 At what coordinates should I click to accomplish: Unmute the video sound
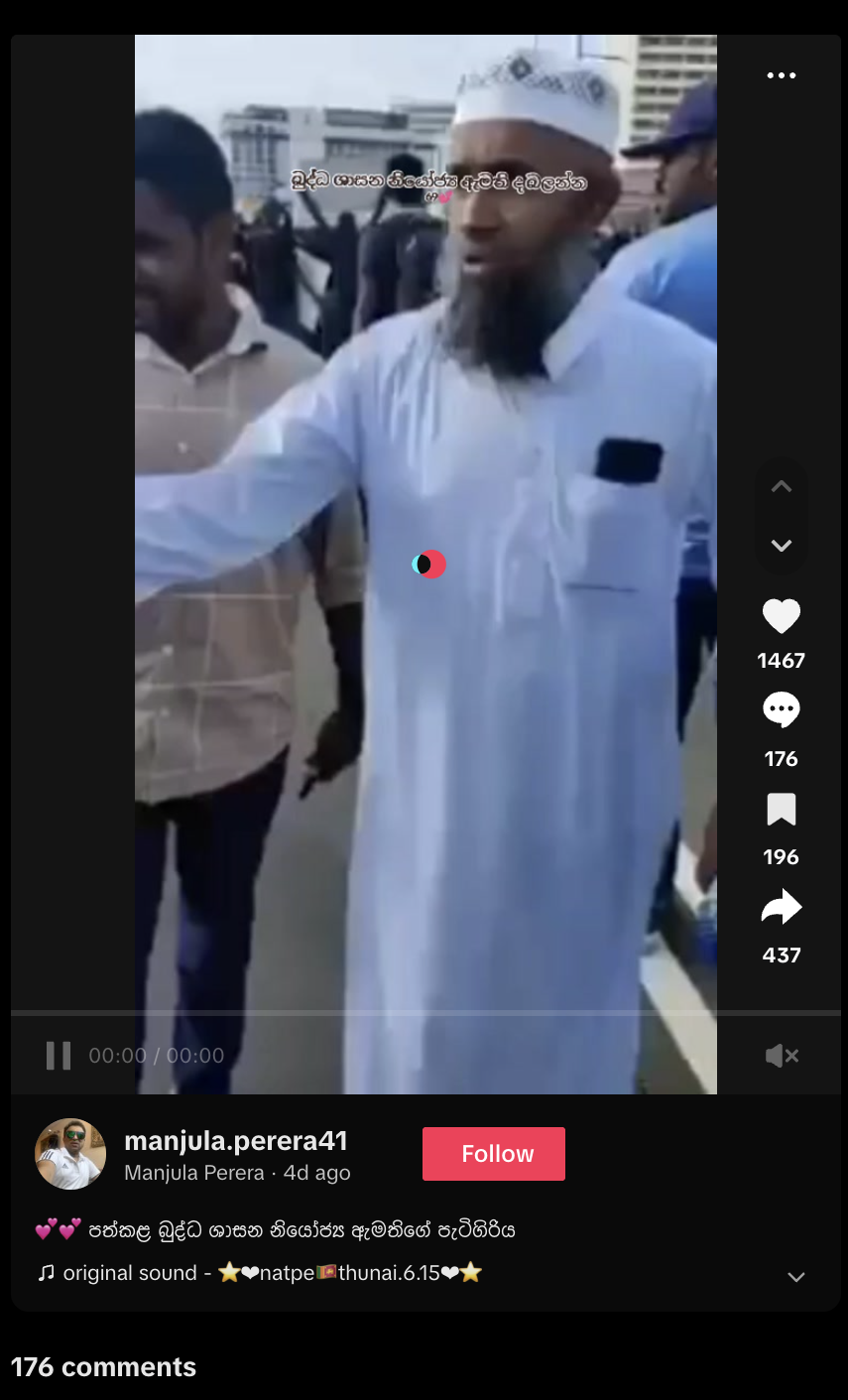tap(782, 1056)
